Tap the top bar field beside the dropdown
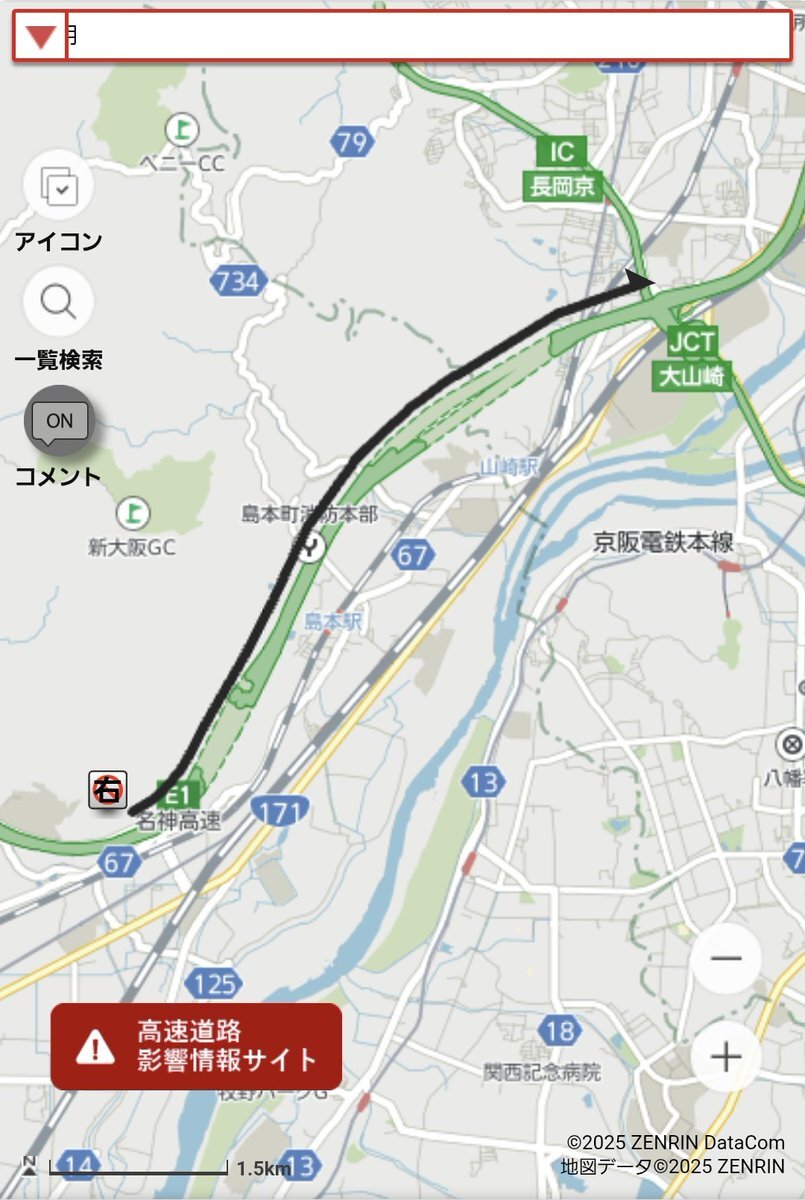 [429, 37]
